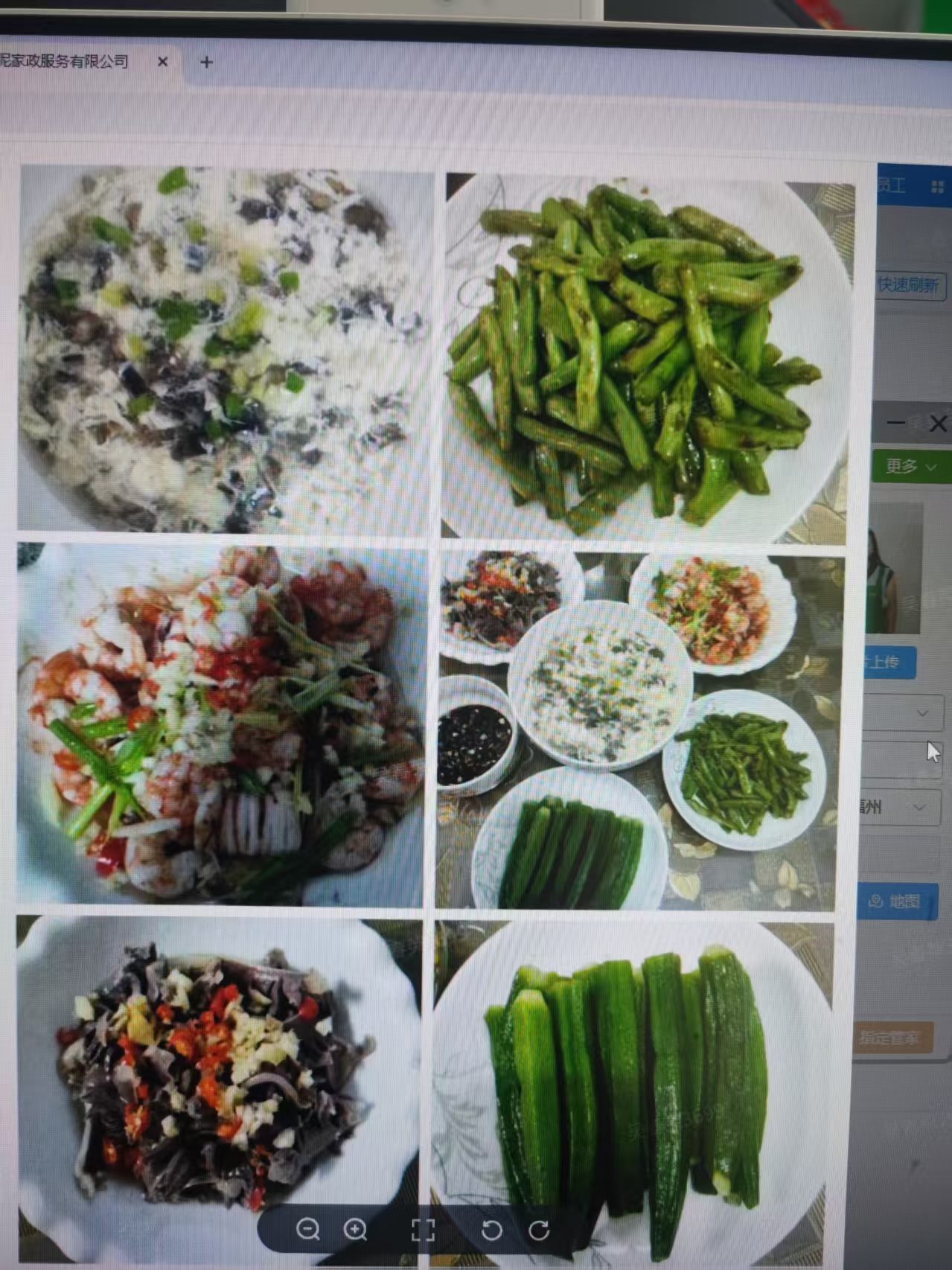
Task: Click the 指定管家 button
Action: click(x=891, y=1036)
